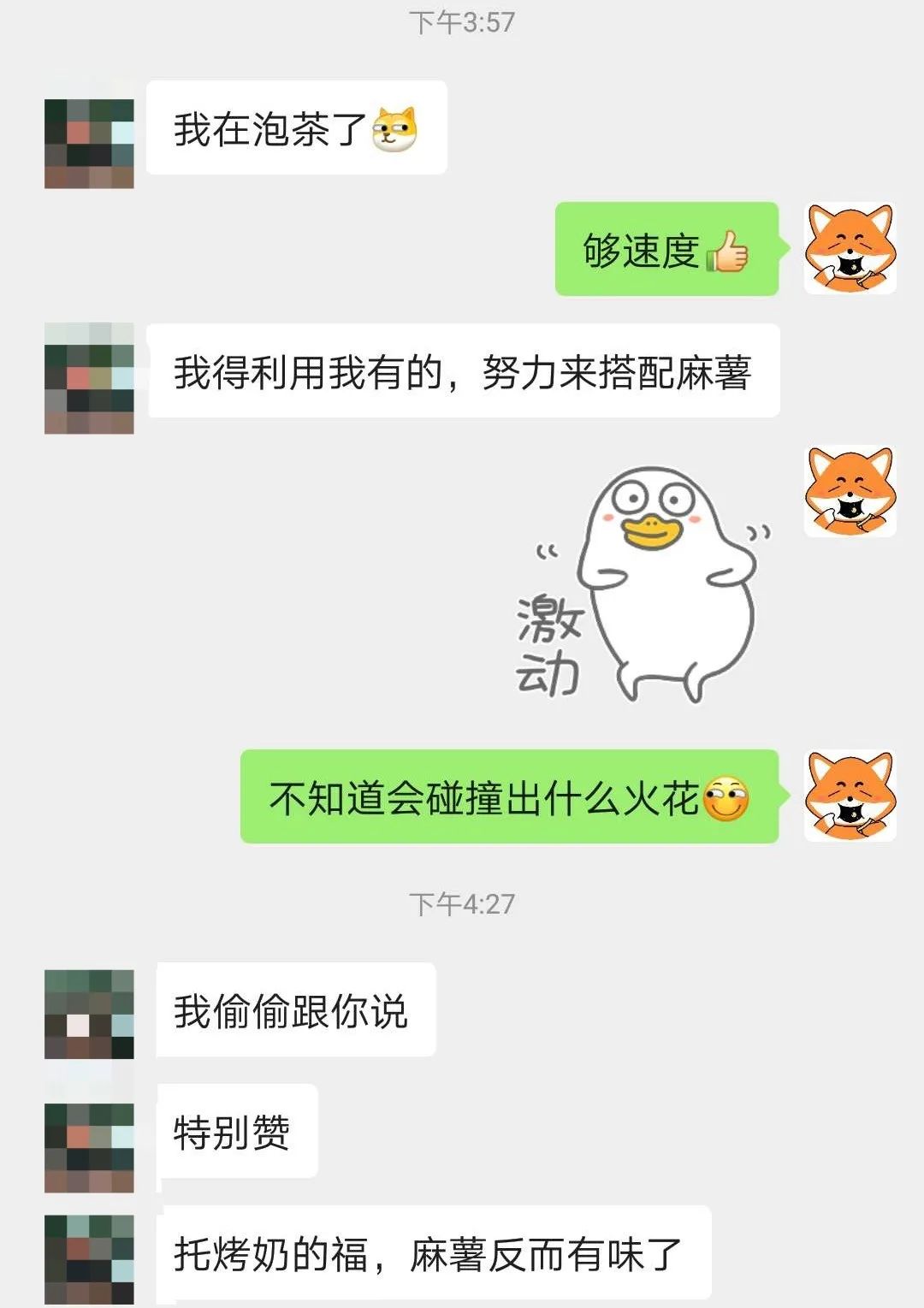Tap sender's avatar beside 我偷偷跟你说 message

(89, 1014)
